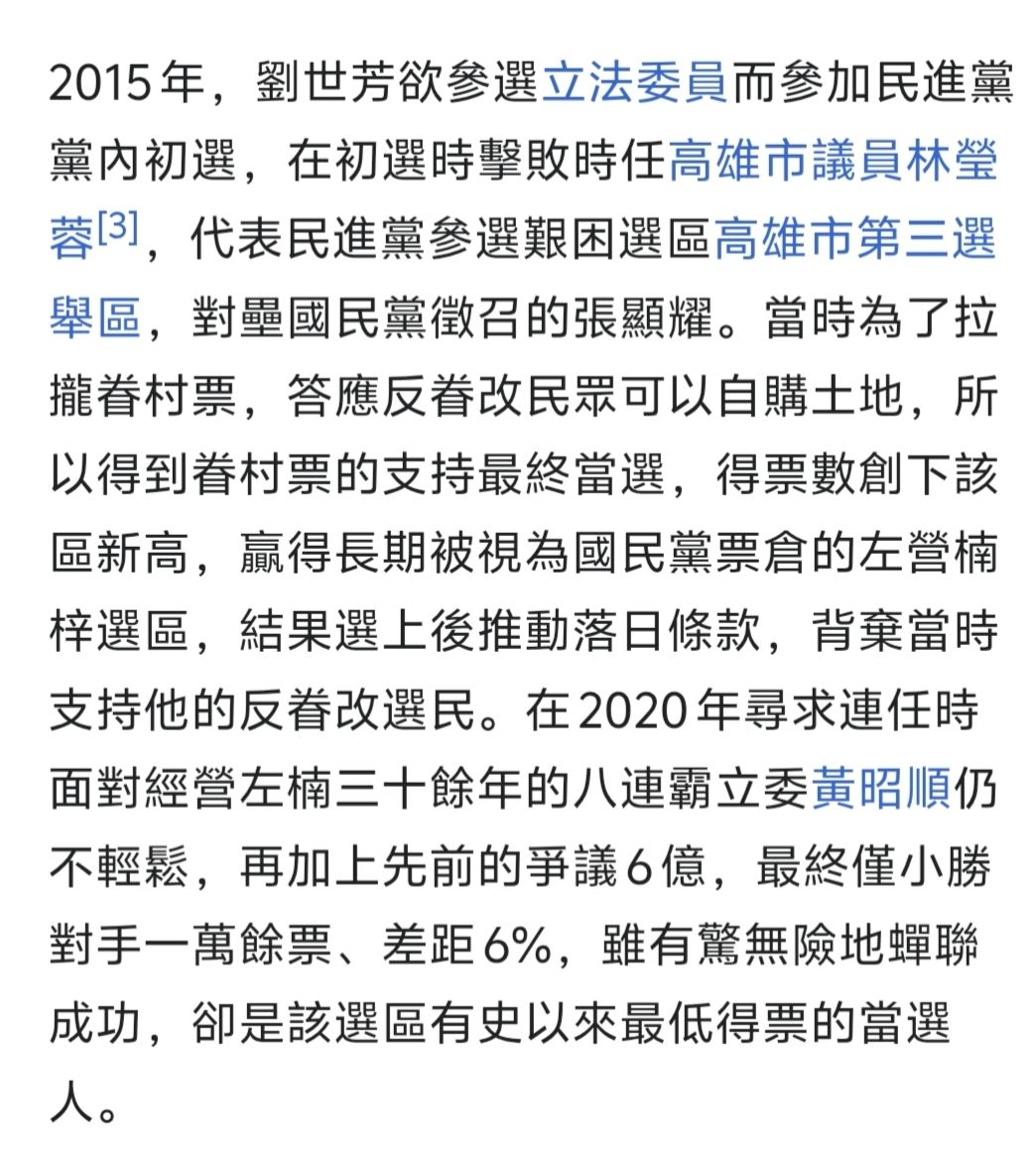Open the 林瑩蓉 link
The image size is (1036, 1155).
point(951,162)
